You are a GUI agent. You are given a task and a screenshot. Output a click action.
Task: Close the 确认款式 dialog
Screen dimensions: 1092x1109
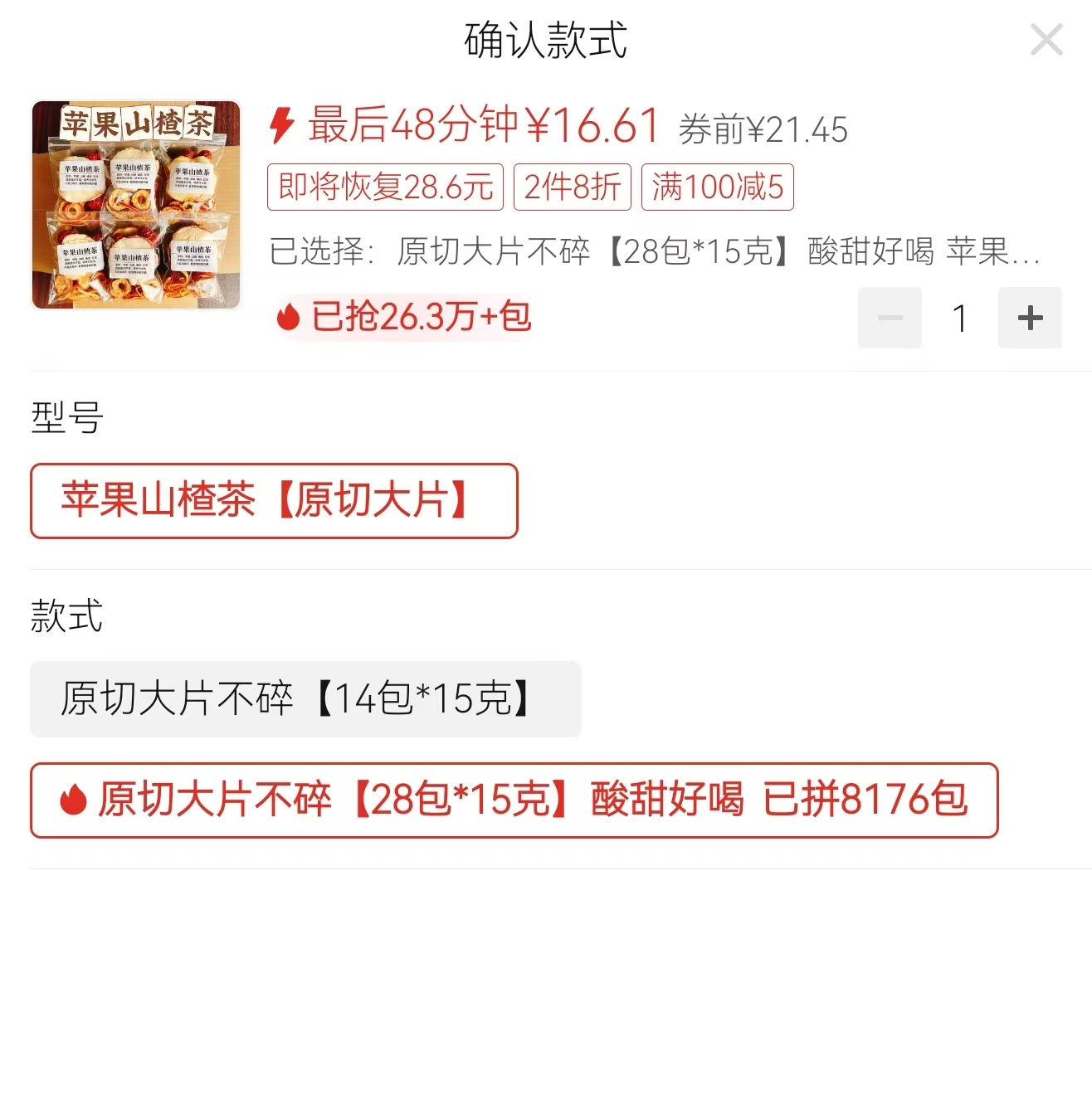tap(1046, 40)
